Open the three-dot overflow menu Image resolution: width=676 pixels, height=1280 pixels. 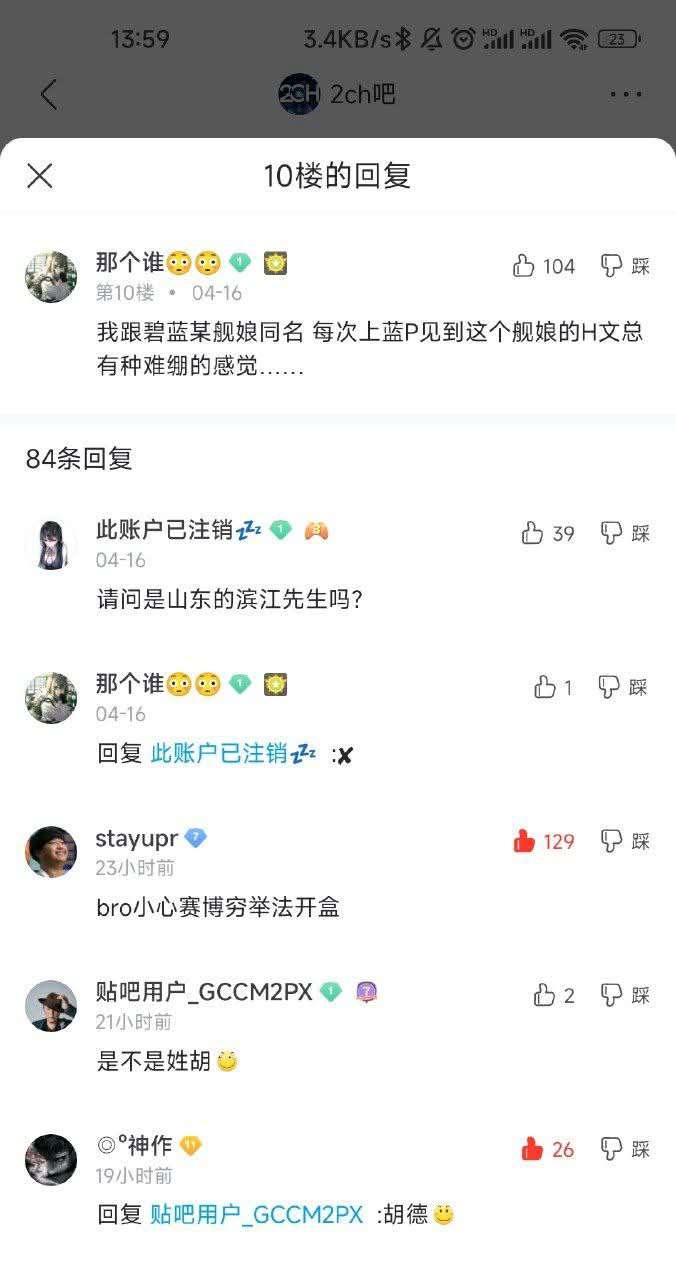click(x=625, y=95)
